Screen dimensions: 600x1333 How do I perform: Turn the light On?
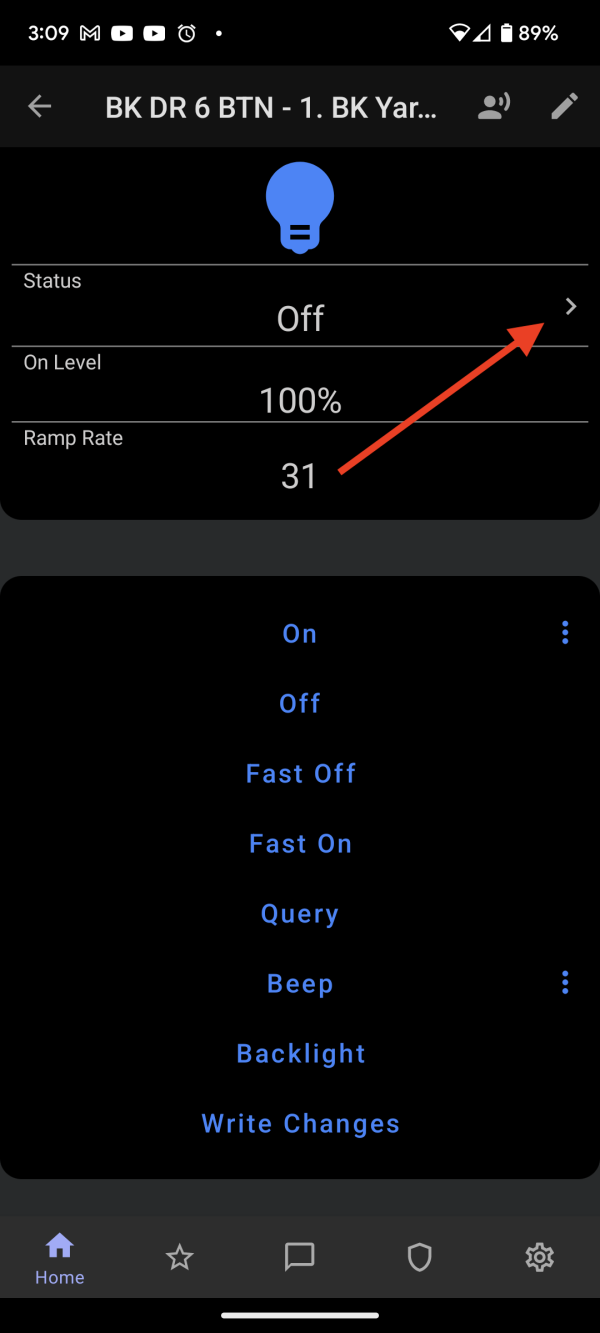pos(300,634)
